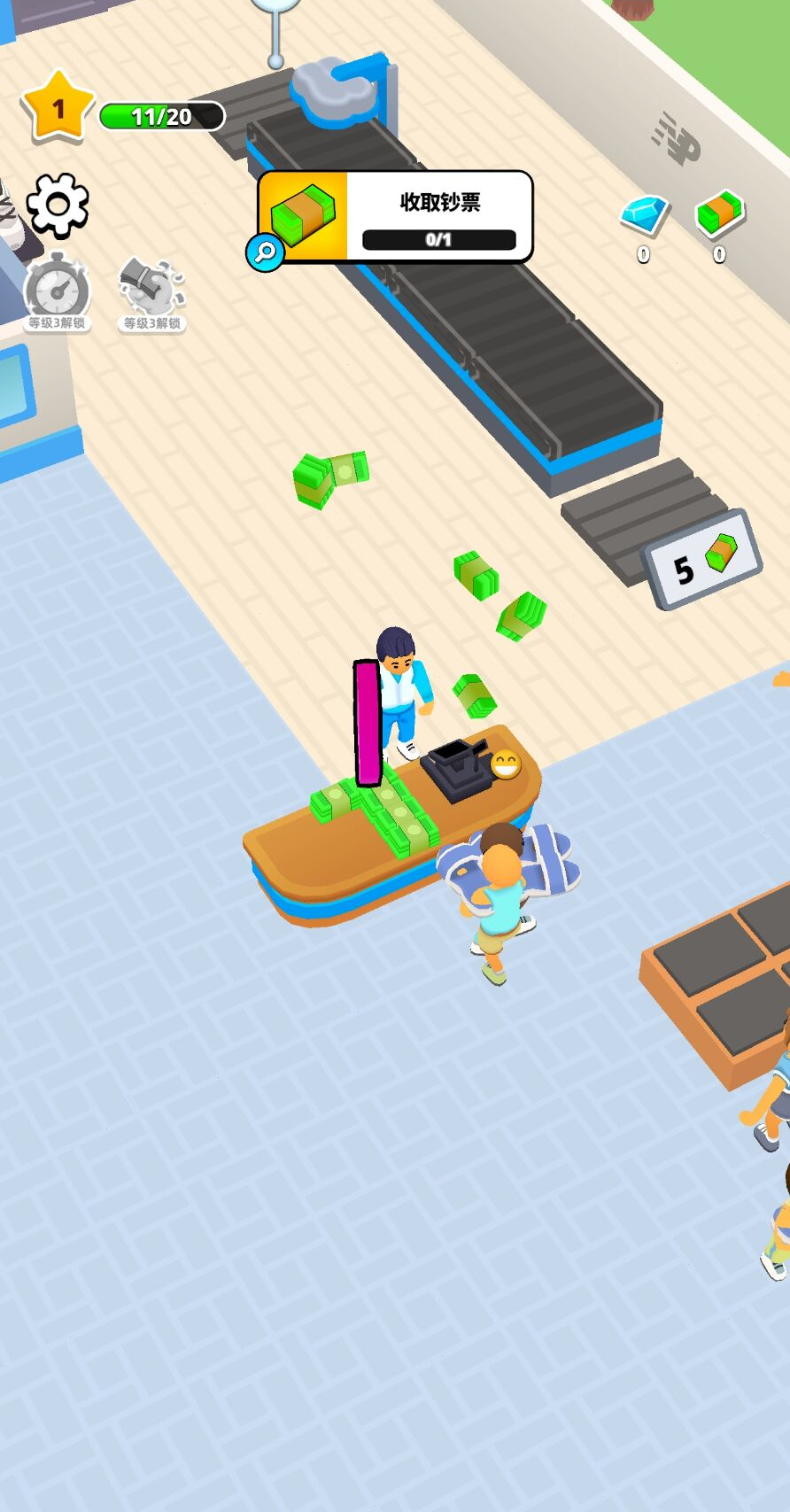
Task: Tap the gold star level badge
Action: point(57,108)
